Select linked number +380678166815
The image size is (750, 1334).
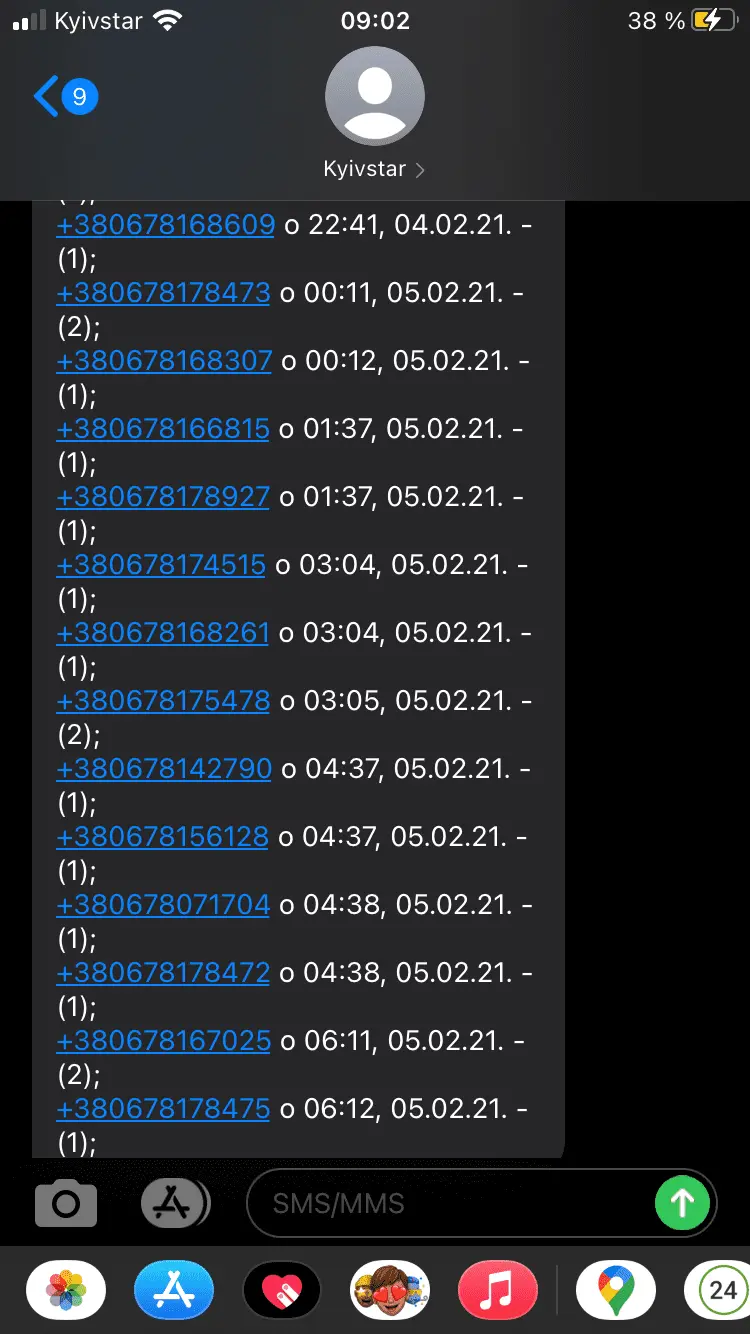(163, 429)
